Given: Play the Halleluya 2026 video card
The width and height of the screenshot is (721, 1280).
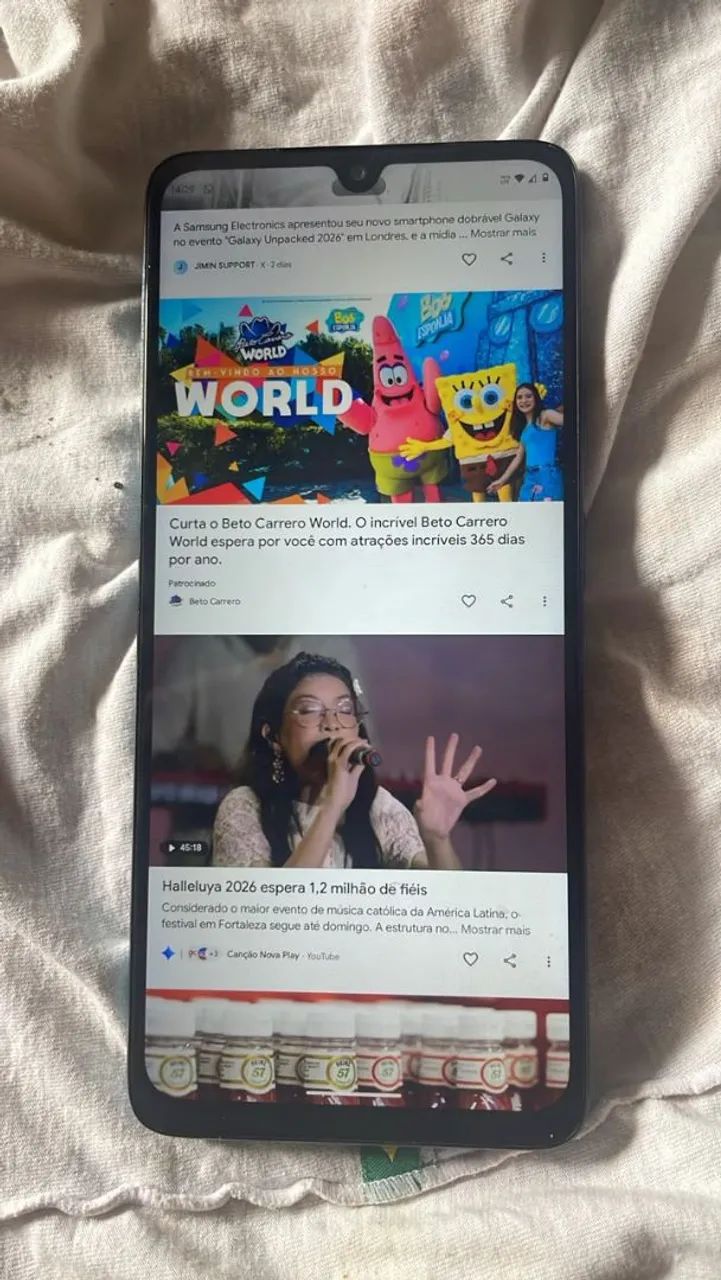Looking at the screenshot, I should pyautogui.click(x=360, y=752).
